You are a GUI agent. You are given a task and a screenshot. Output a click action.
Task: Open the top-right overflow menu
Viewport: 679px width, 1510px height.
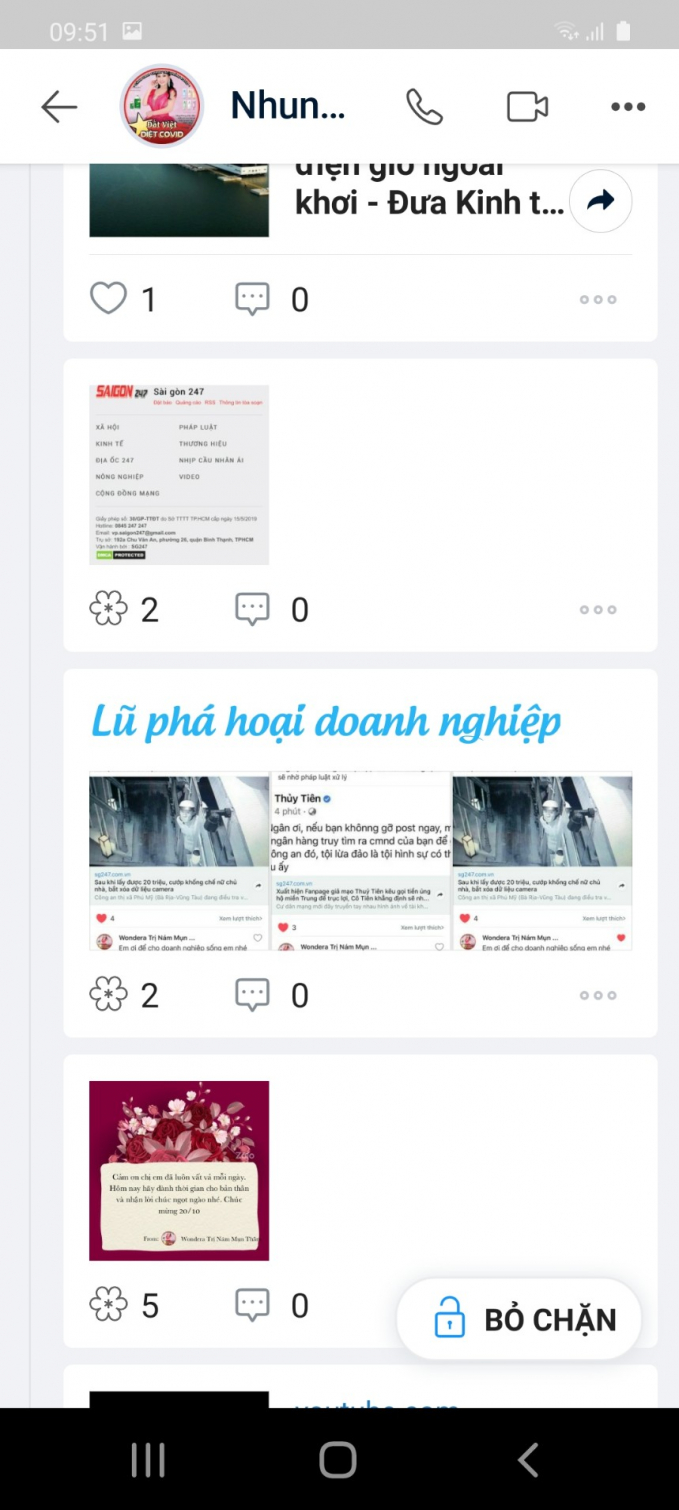628,107
